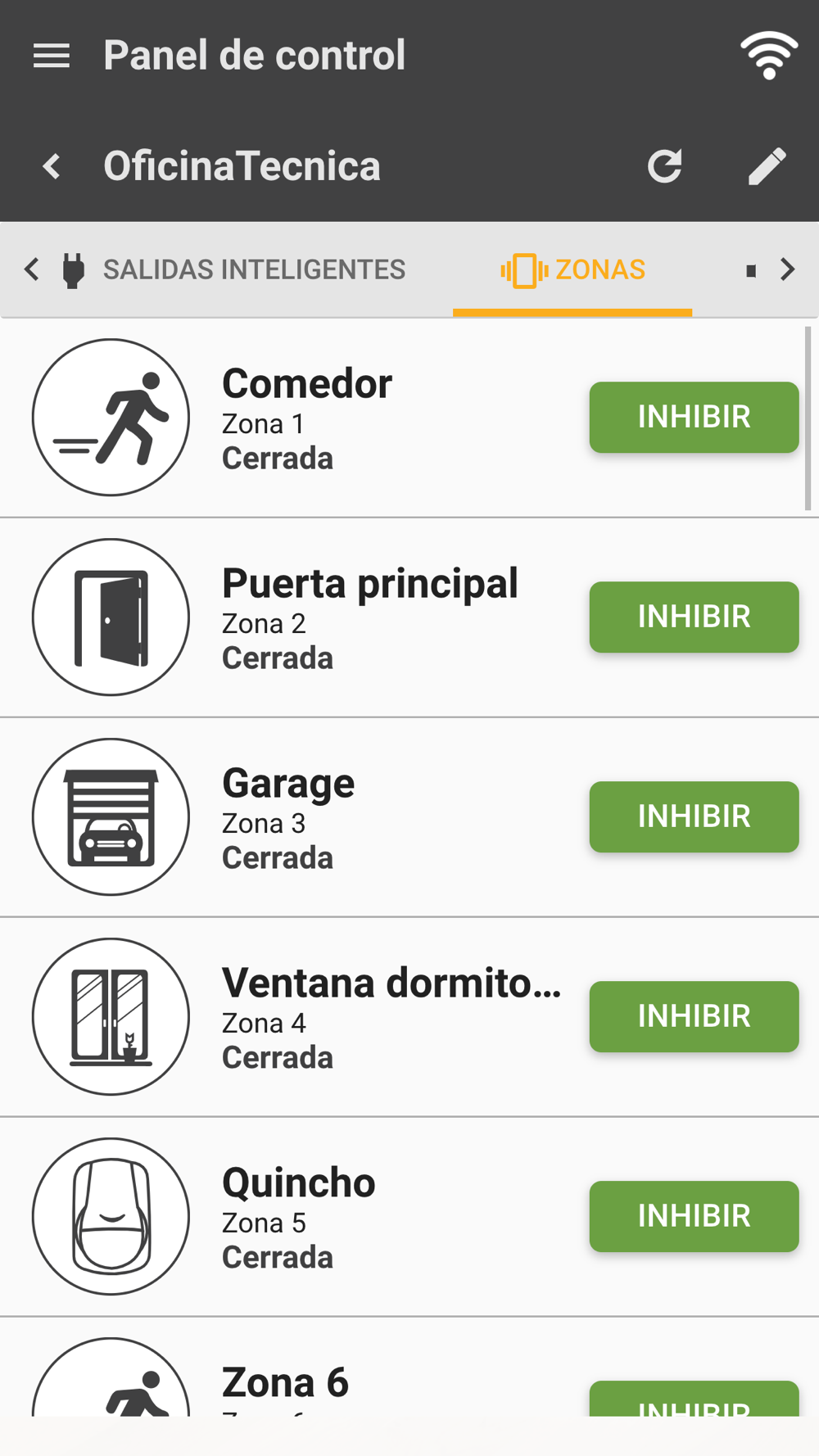Inhibit the Garage zone
The height and width of the screenshot is (1456, 819).
pyautogui.click(x=694, y=816)
